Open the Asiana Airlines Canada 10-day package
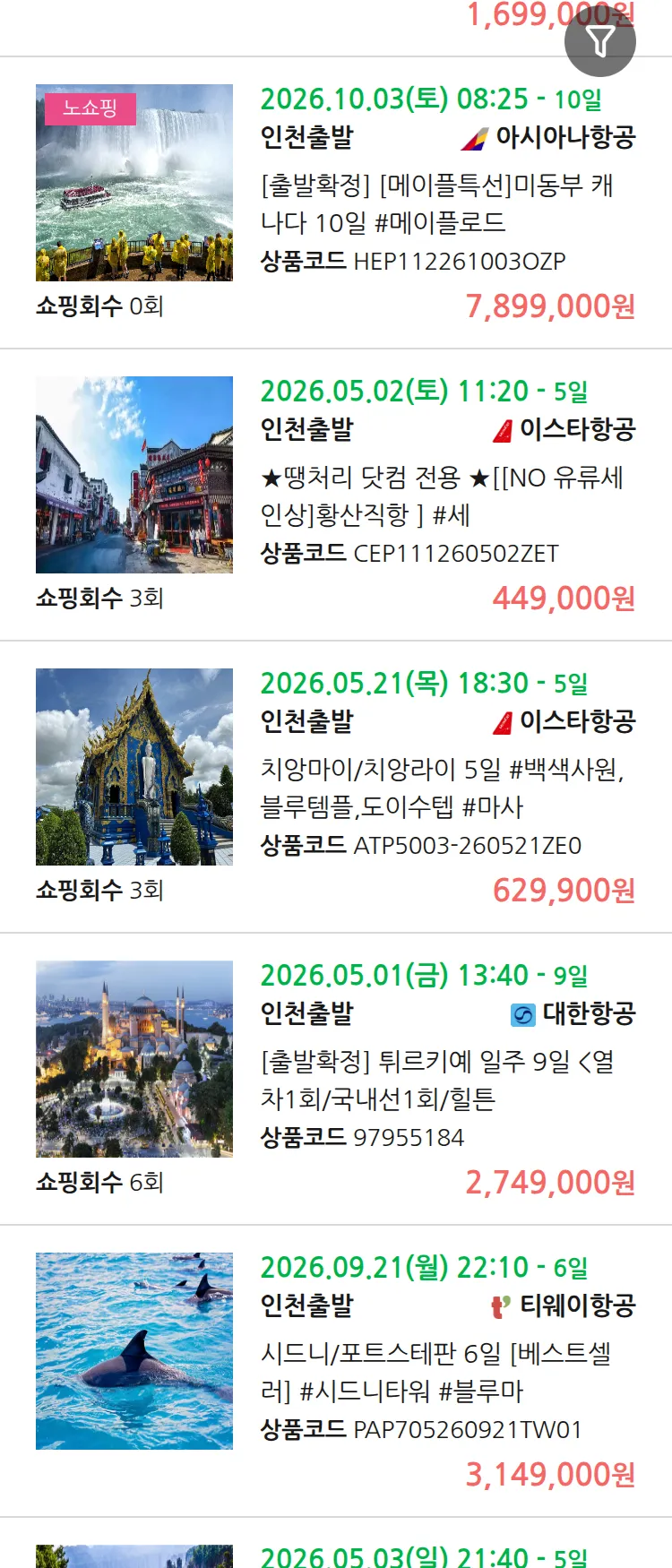The width and height of the screenshot is (672, 1568). 437,203
